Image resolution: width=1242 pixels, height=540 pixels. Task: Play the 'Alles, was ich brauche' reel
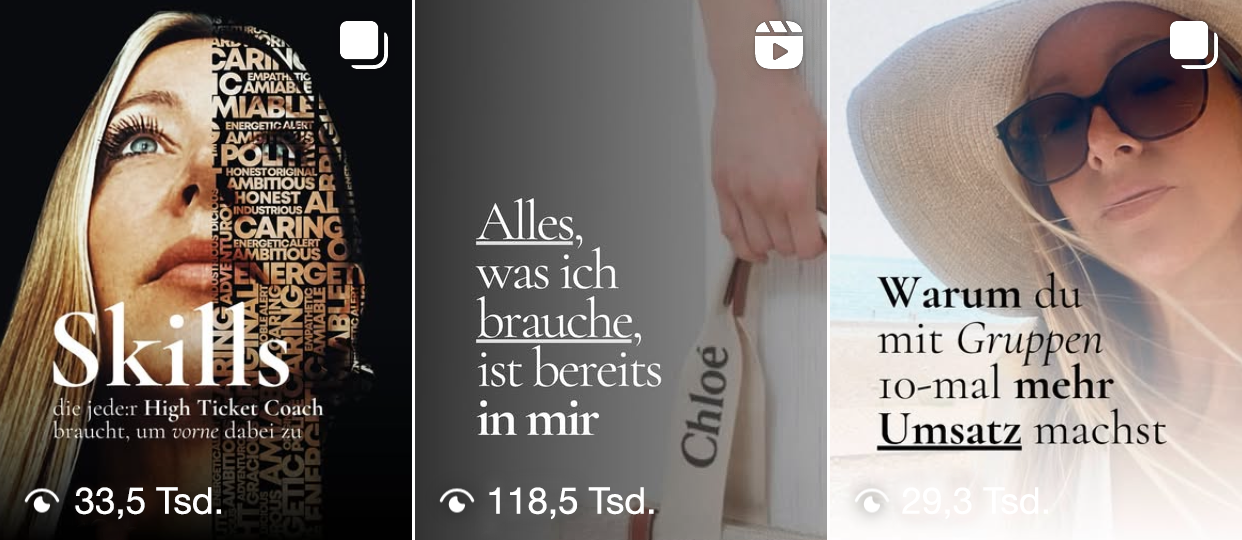(620, 270)
